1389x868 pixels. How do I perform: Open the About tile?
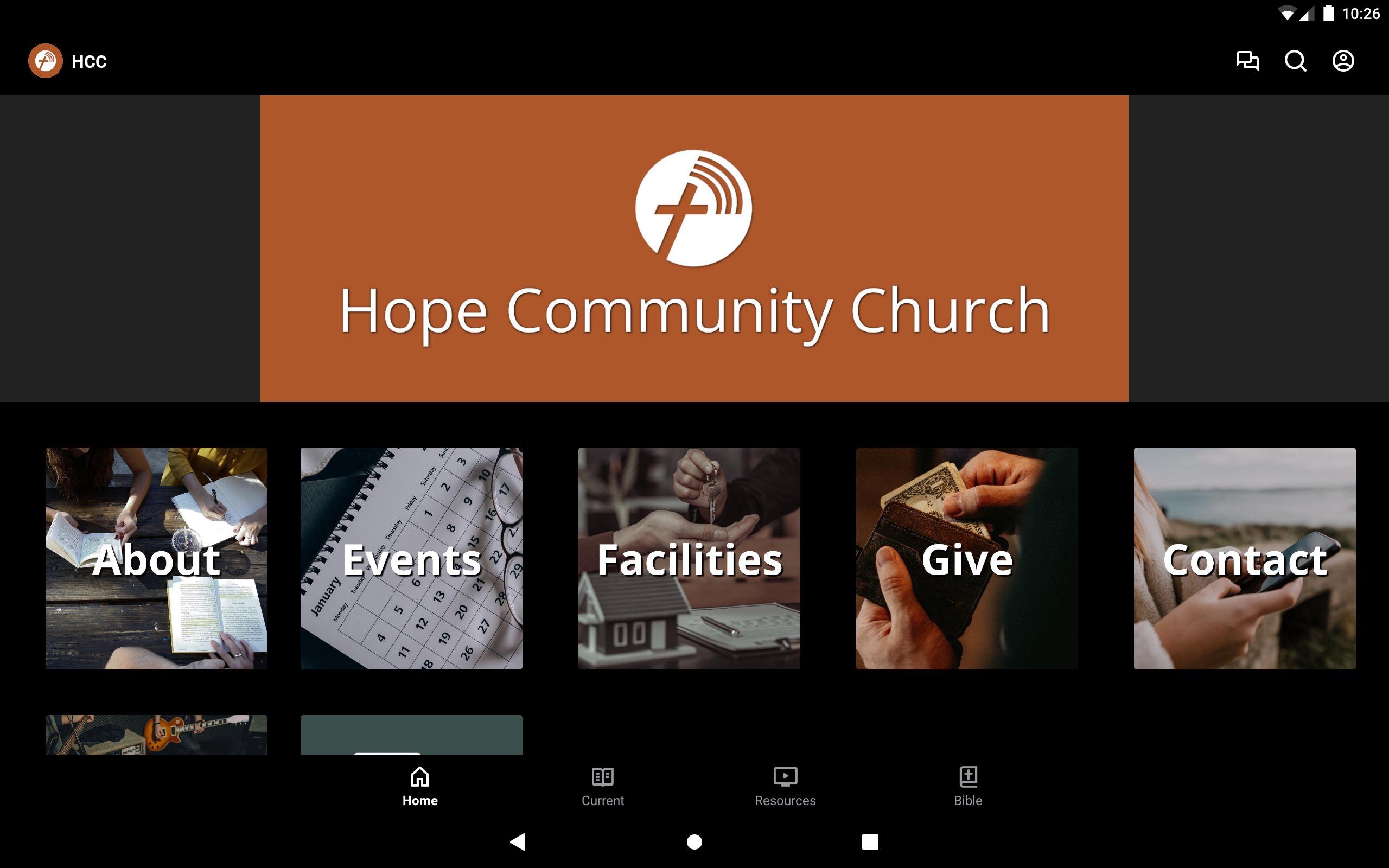(156, 558)
